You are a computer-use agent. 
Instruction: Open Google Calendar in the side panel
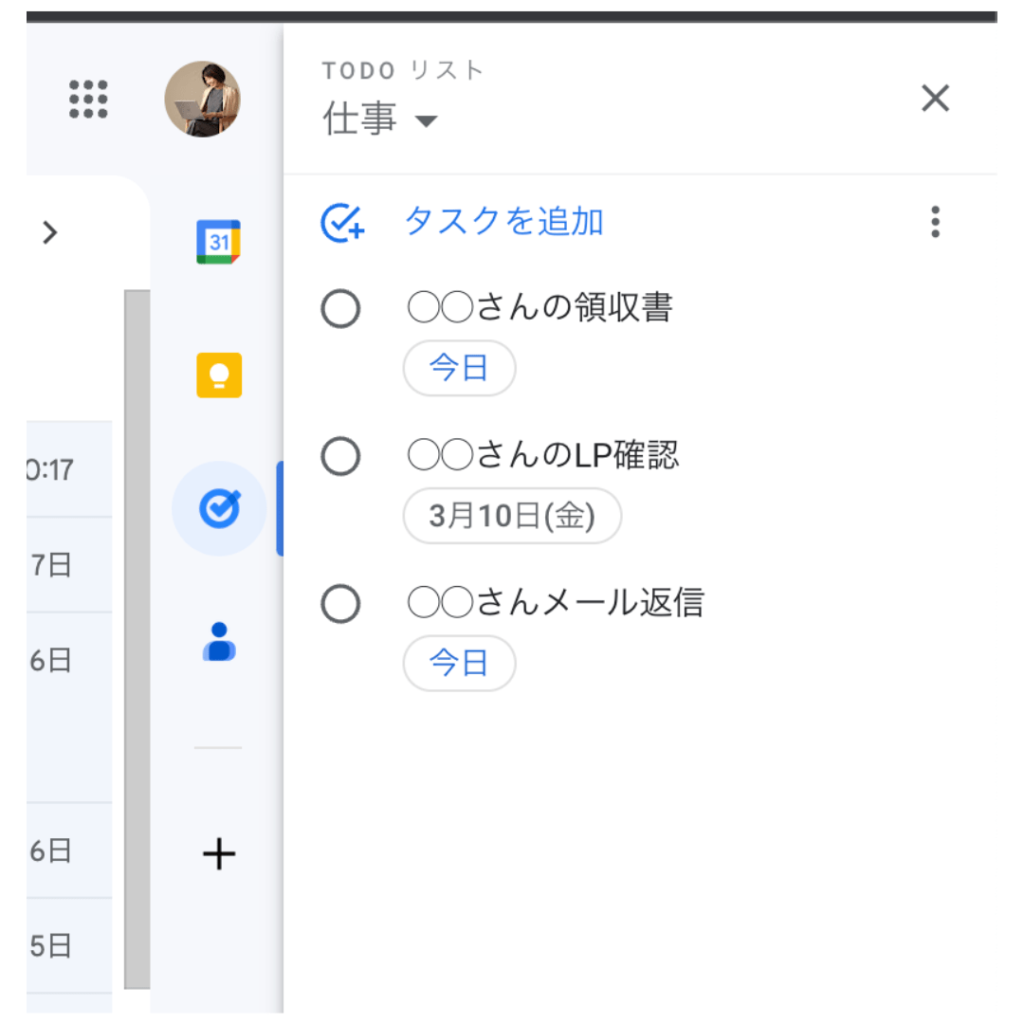[218, 242]
